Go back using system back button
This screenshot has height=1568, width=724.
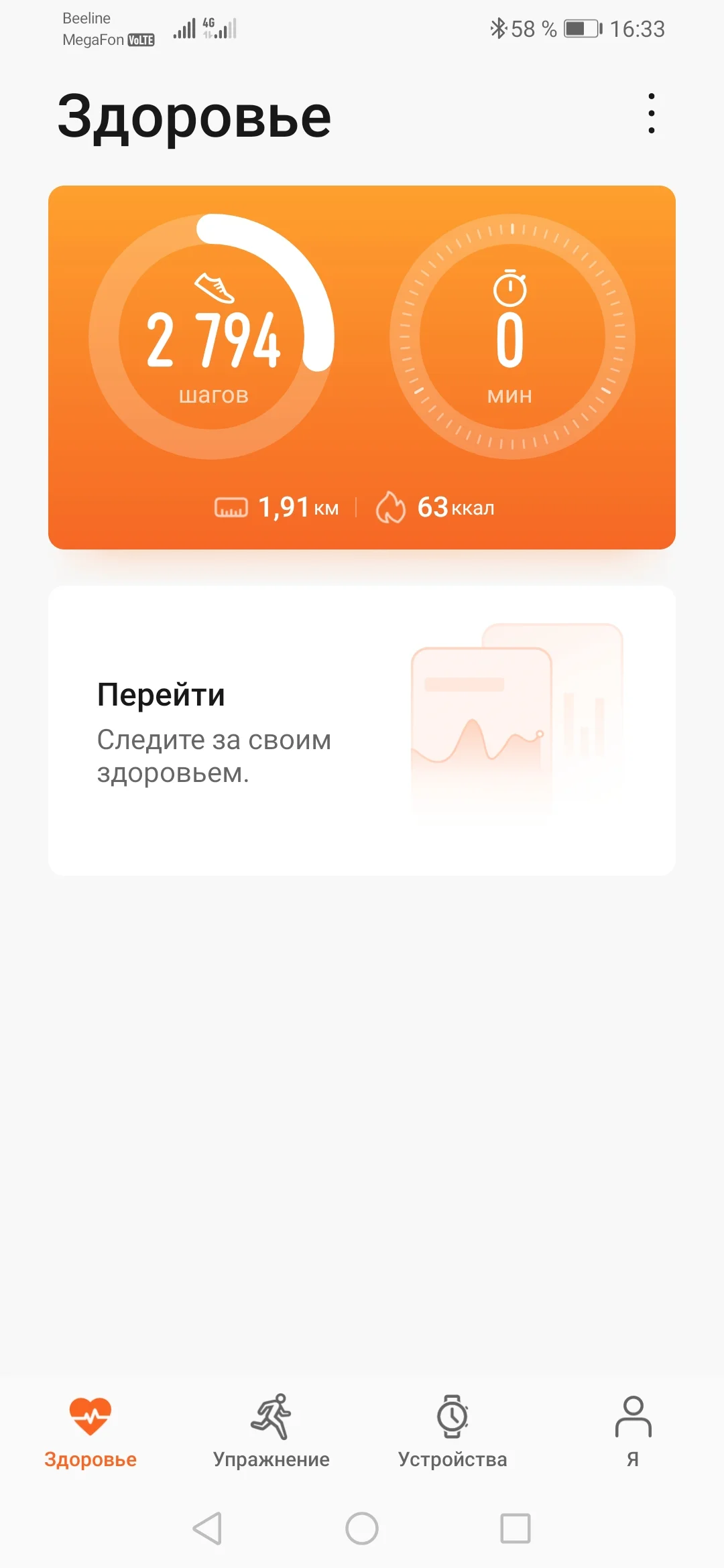207,1528
